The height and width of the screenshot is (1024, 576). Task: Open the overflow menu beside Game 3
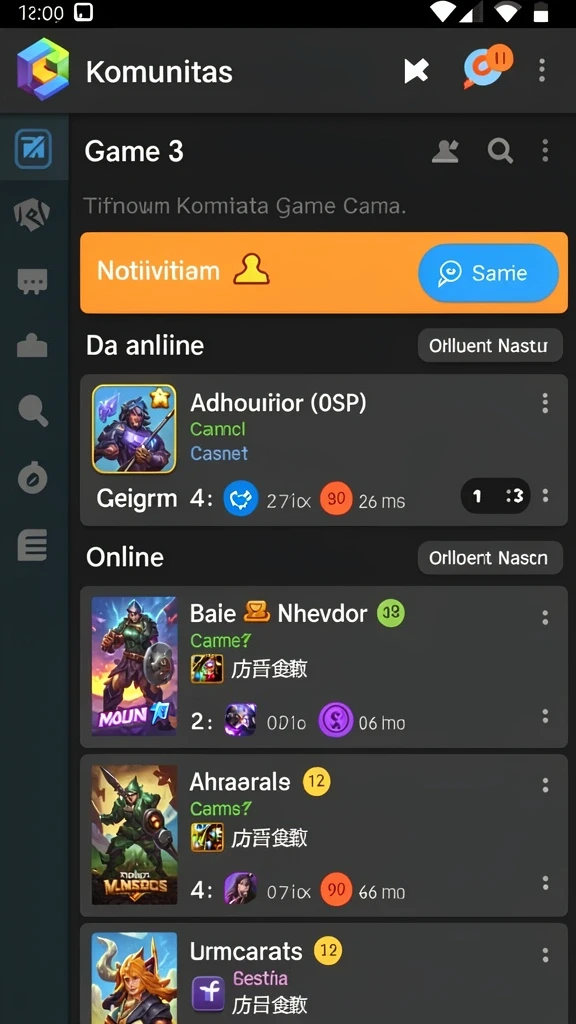click(x=545, y=151)
